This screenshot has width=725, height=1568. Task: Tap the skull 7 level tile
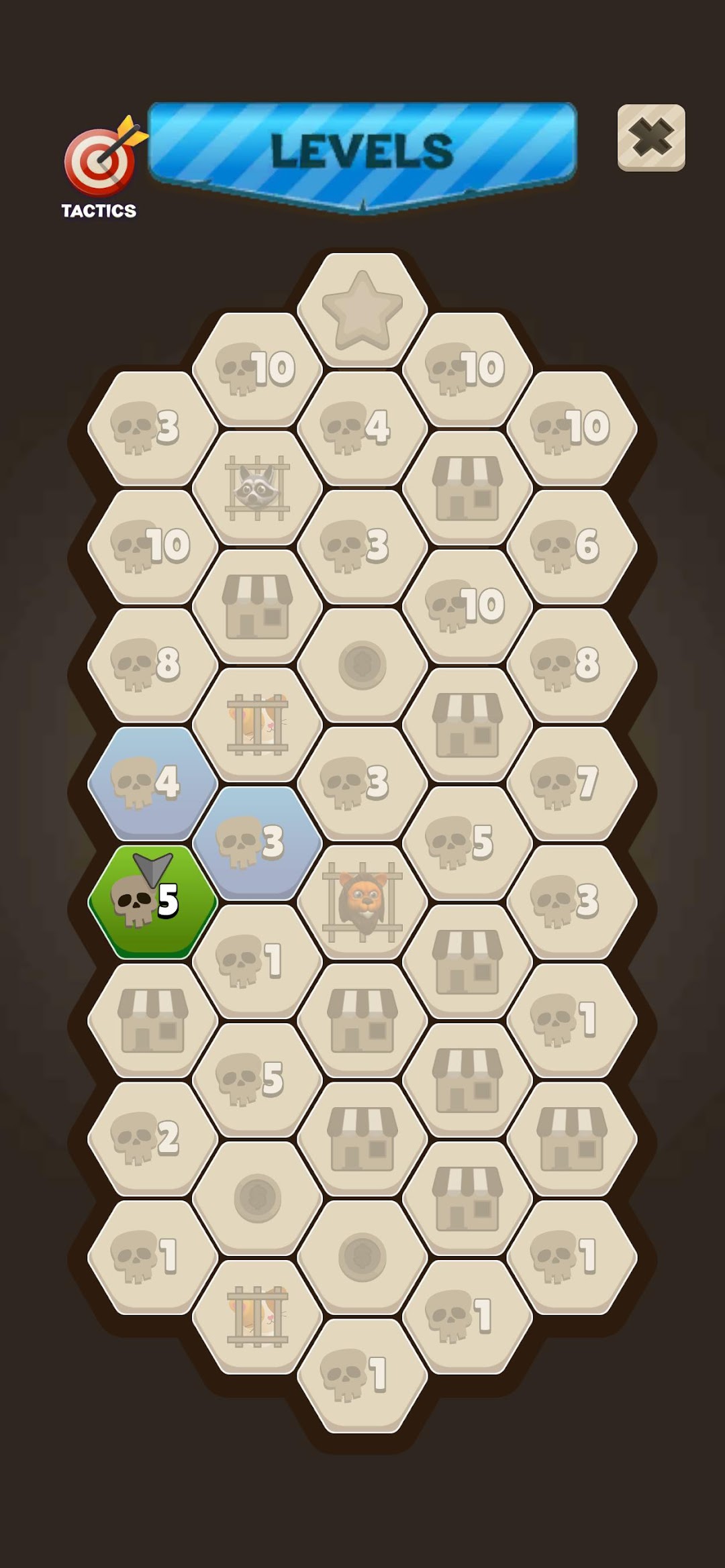point(571,782)
